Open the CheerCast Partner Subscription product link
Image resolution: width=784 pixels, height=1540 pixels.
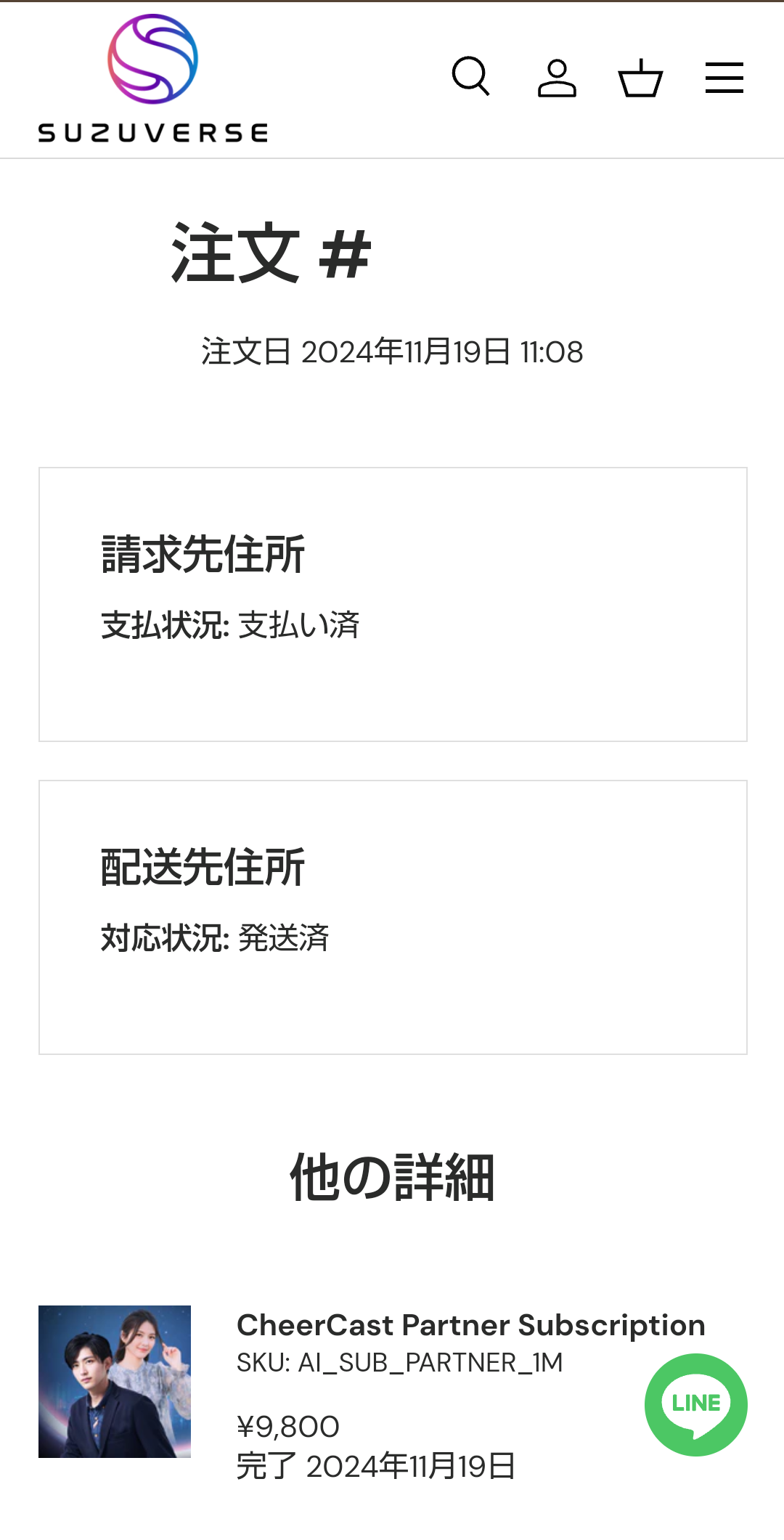point(470,1324)
